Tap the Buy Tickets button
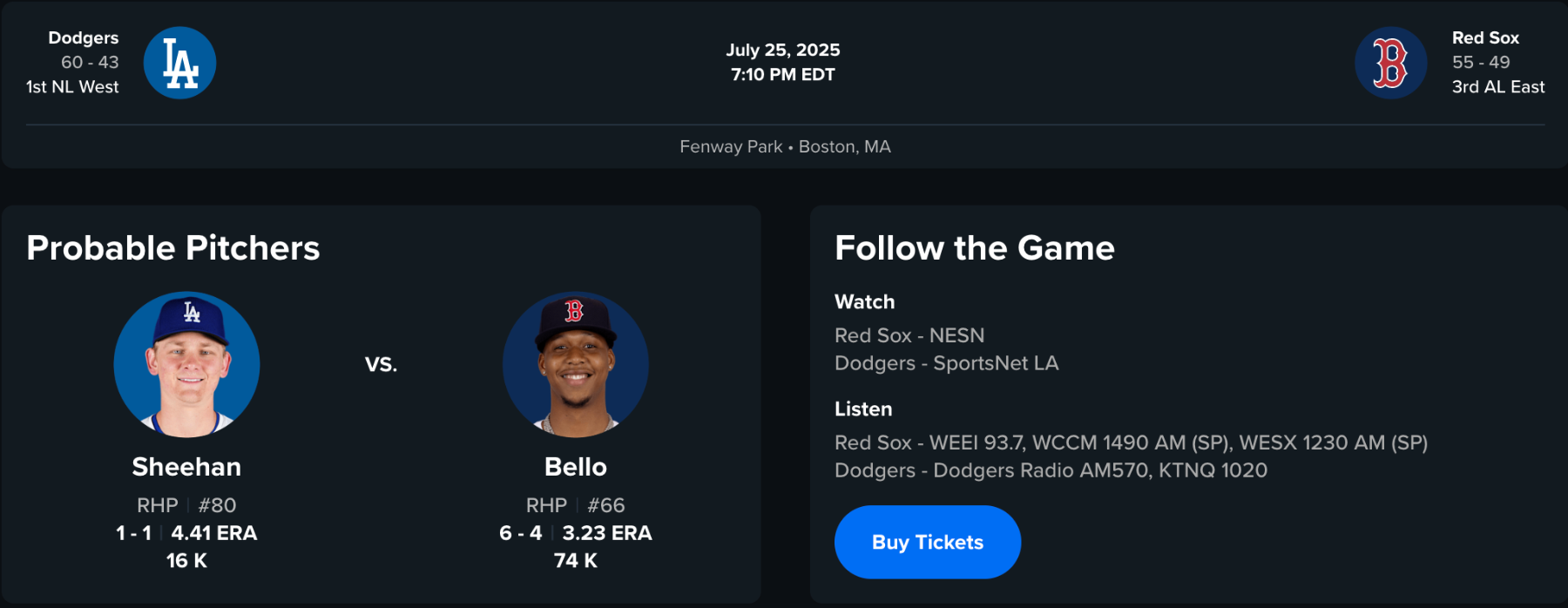 pyautogui.click(x=927, y=542)
